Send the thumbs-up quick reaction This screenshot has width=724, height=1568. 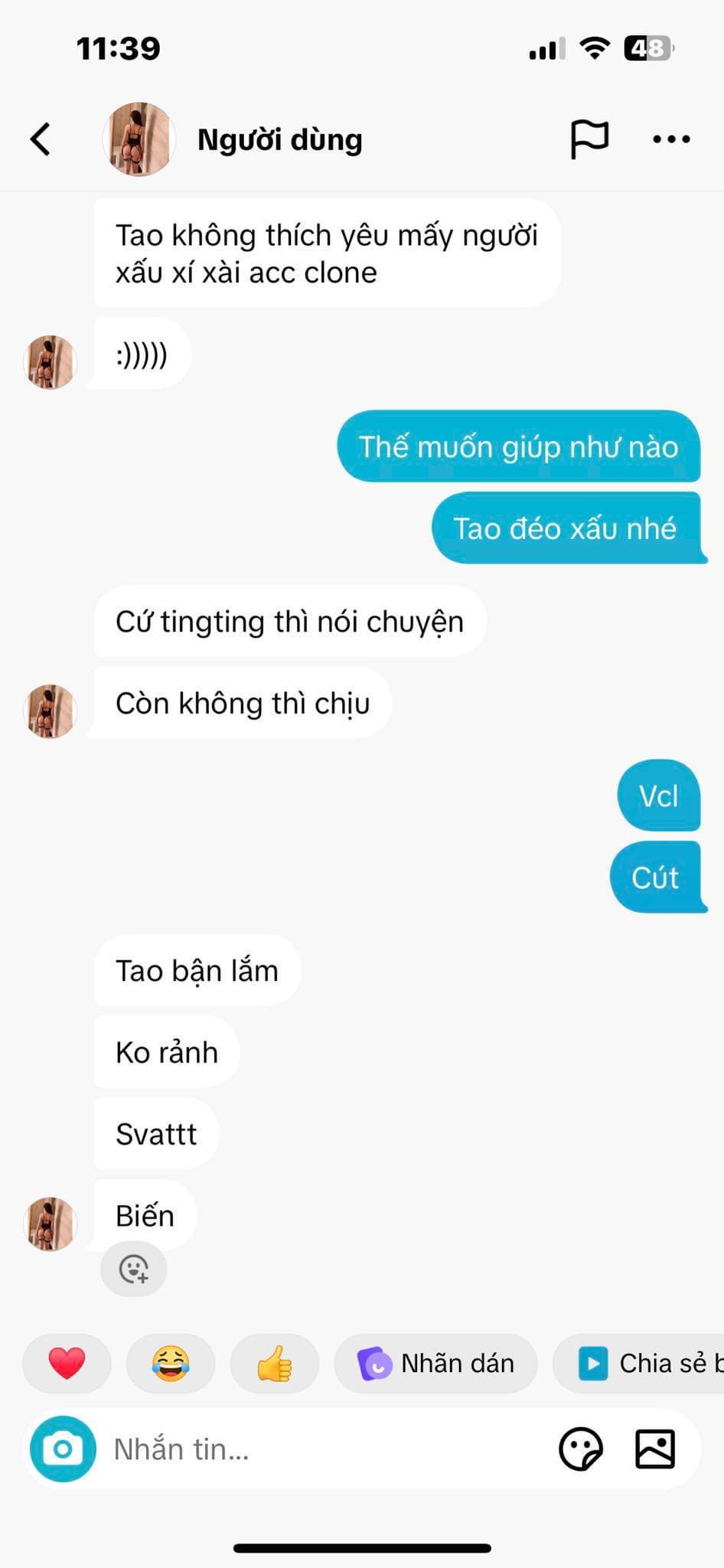click(275, 1364)
